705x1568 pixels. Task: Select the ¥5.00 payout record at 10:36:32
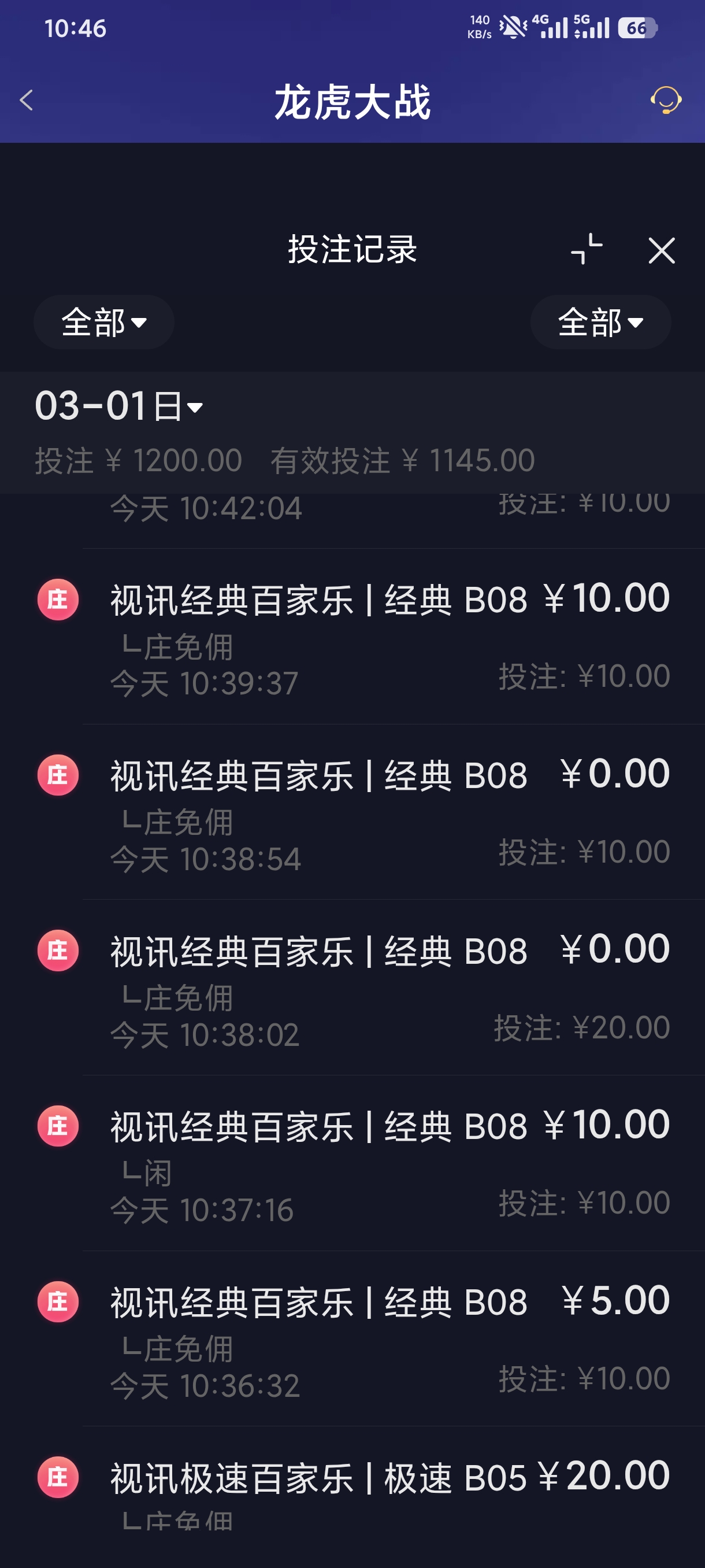coord(352,1333)
